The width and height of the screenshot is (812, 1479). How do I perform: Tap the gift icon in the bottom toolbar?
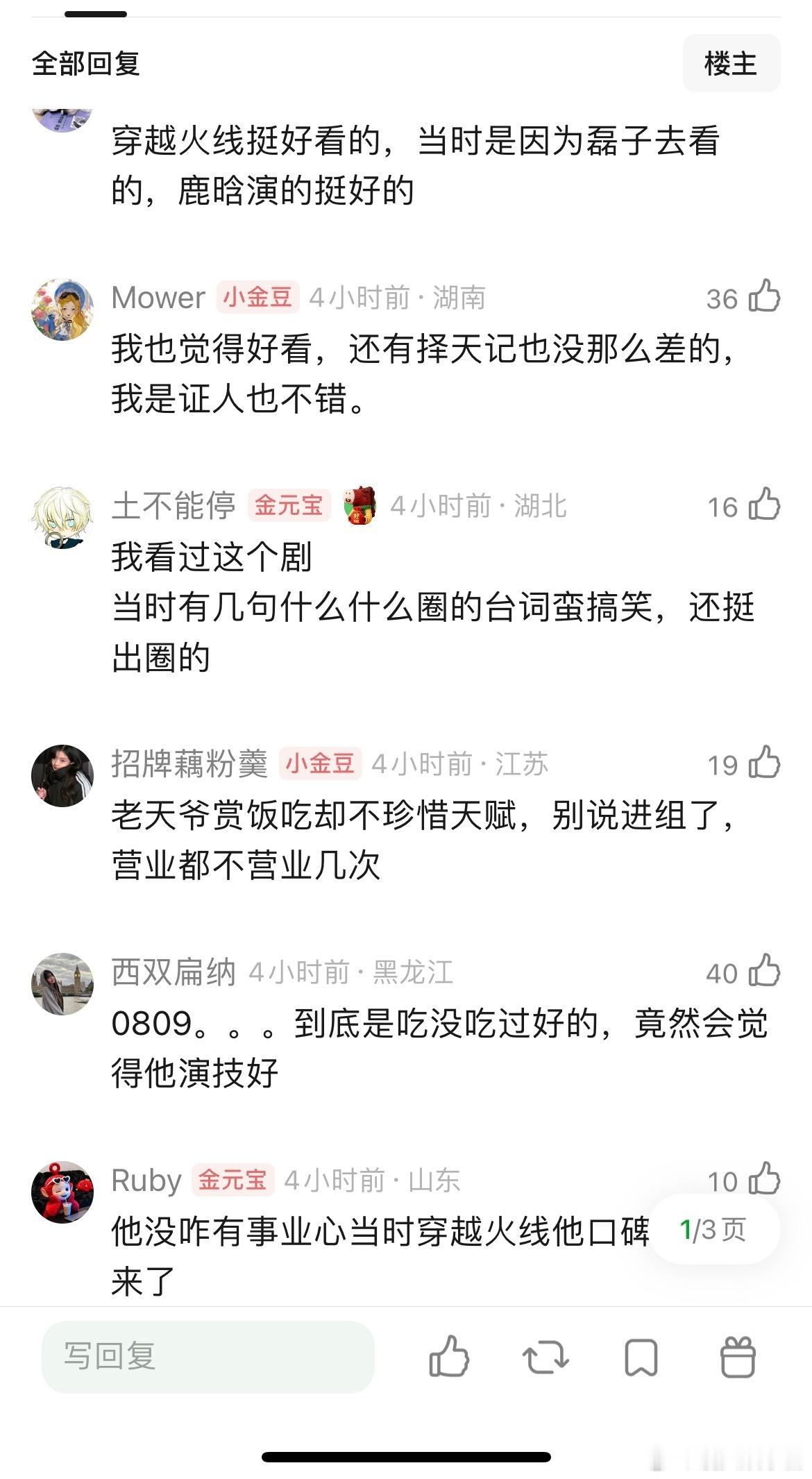[x=738, y=1358]
